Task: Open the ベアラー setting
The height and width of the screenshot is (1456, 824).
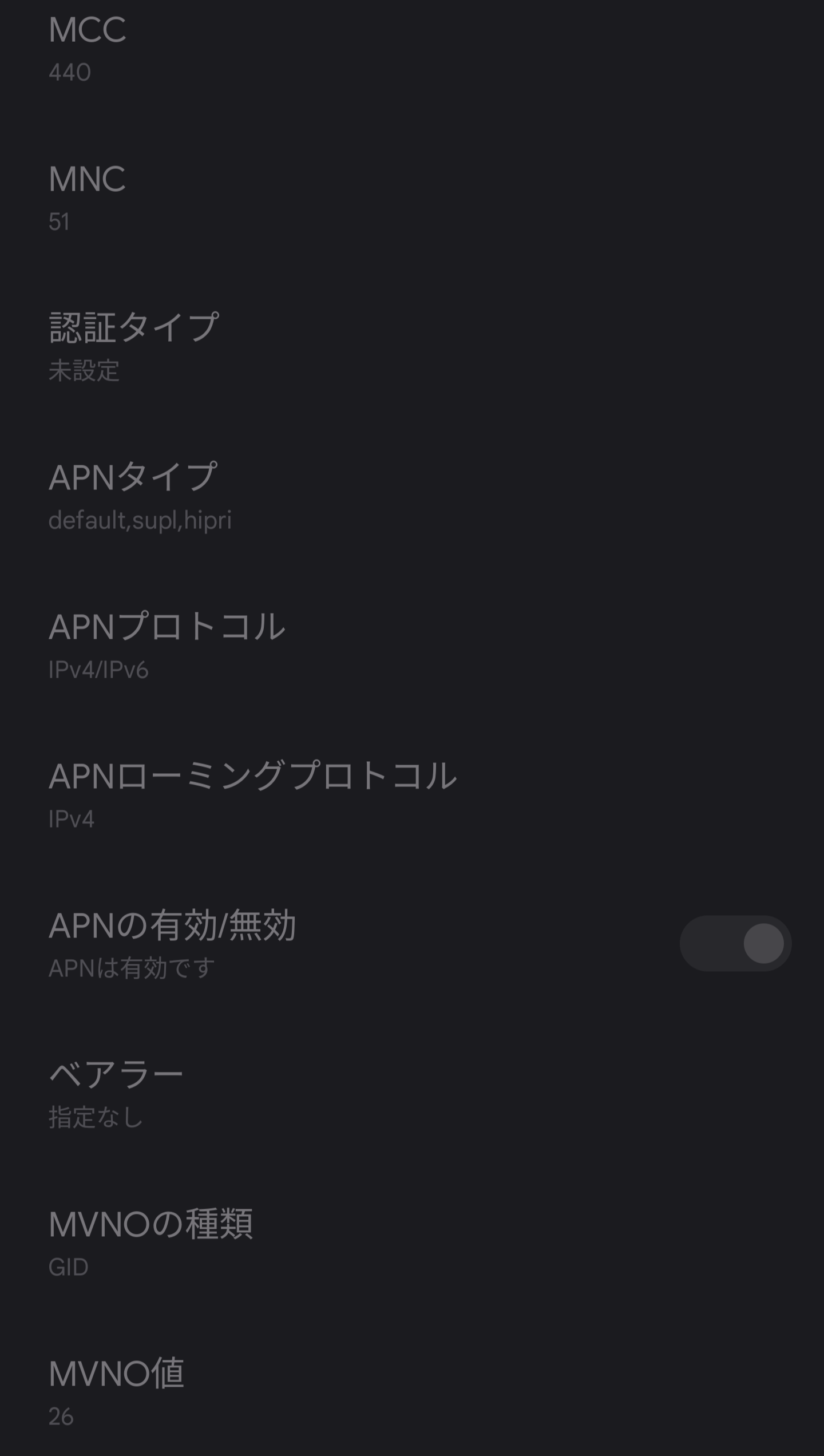Action: pos(412,1095)
